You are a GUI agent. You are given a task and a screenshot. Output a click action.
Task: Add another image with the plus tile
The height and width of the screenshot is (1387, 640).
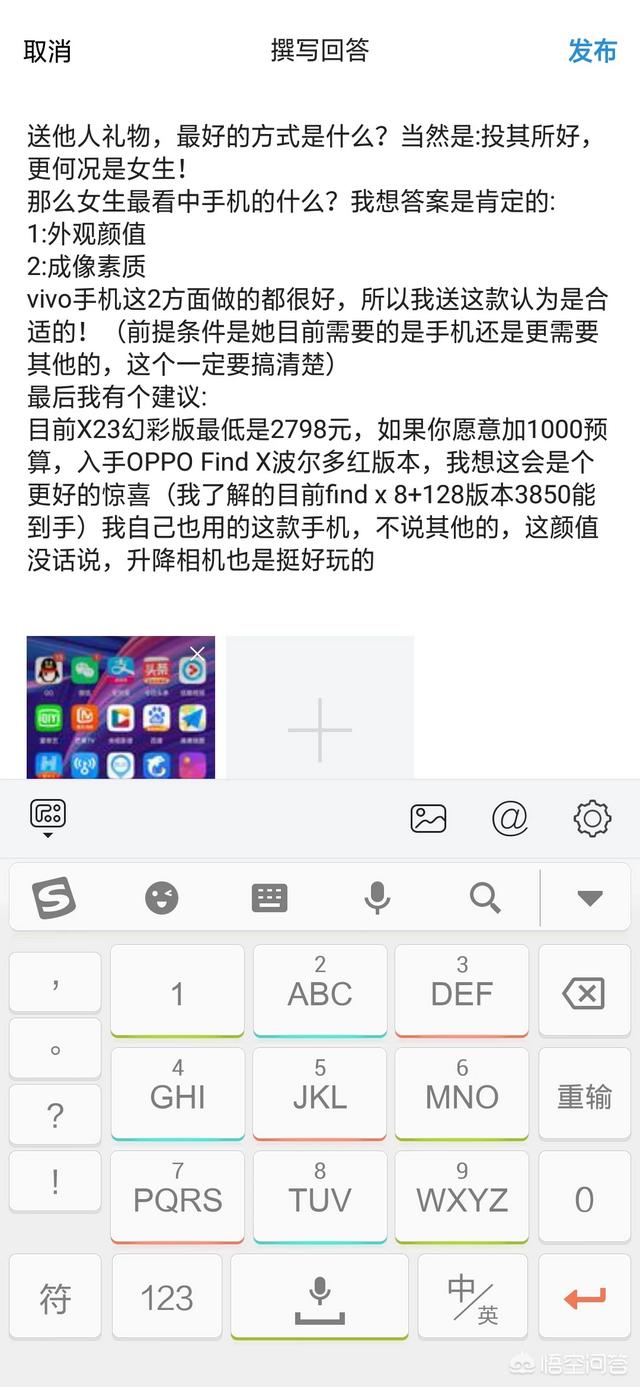tap(319, 728)
